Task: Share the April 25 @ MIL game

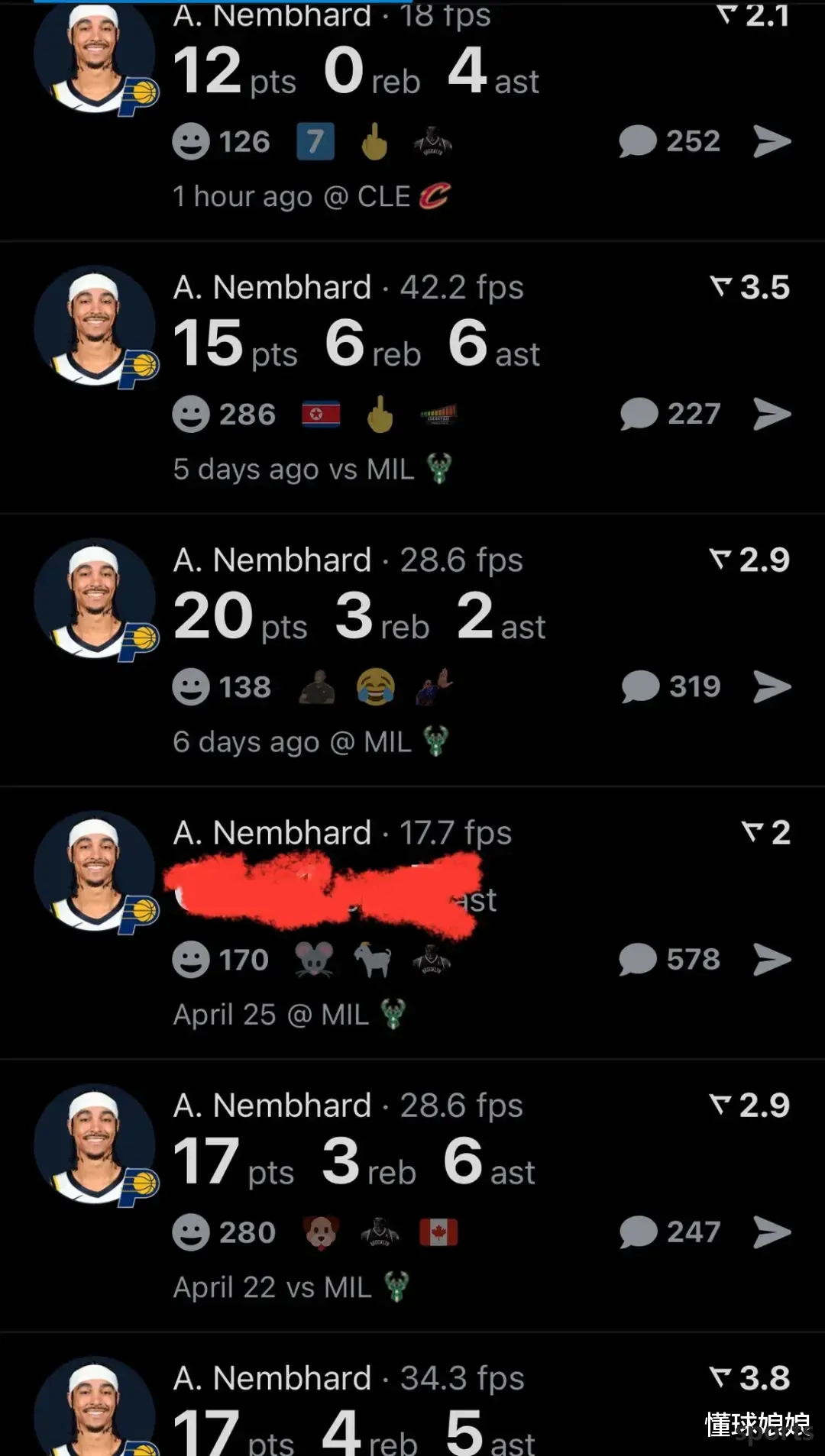Action: pyautogui.click(x=772, y=959)
